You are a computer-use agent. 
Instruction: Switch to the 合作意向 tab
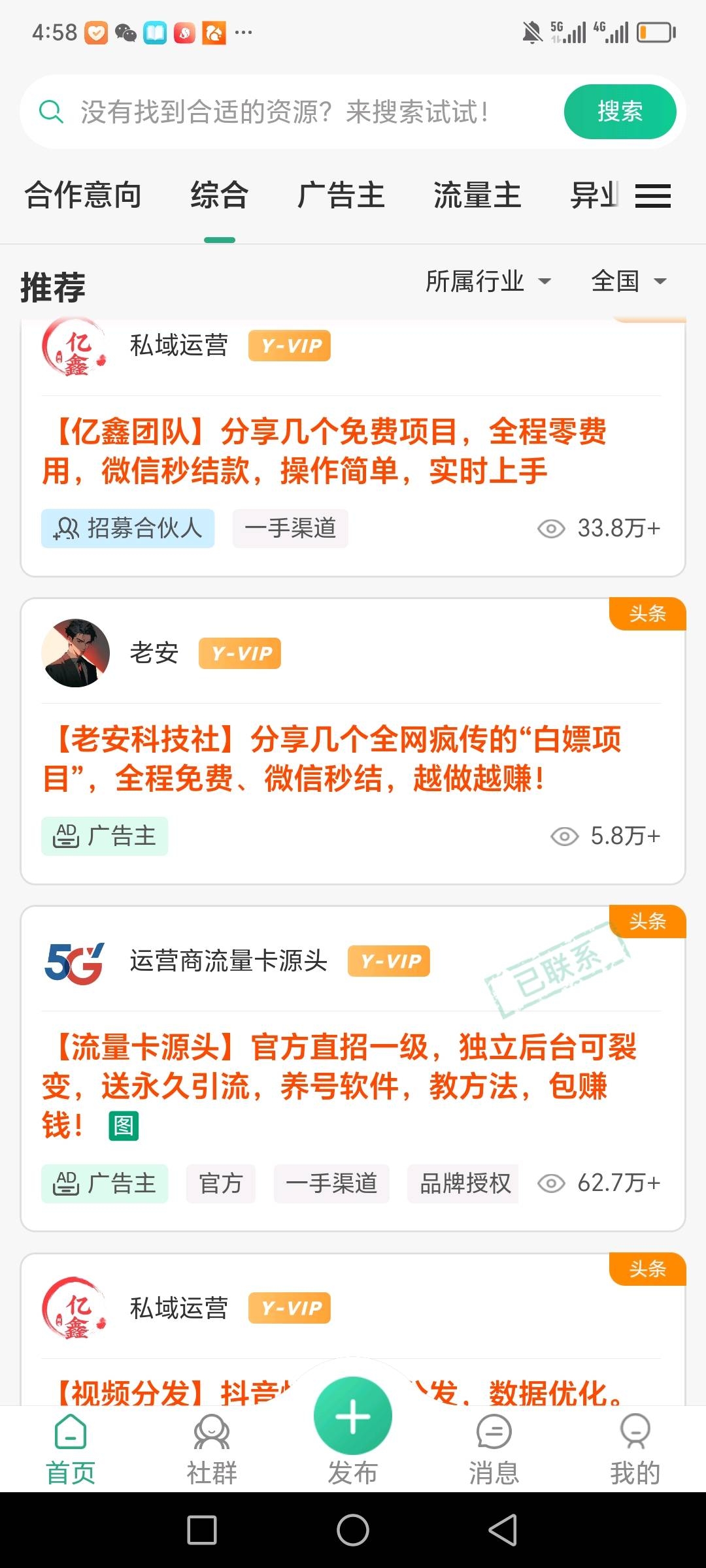pyautogui.click(x=83, y=195)
